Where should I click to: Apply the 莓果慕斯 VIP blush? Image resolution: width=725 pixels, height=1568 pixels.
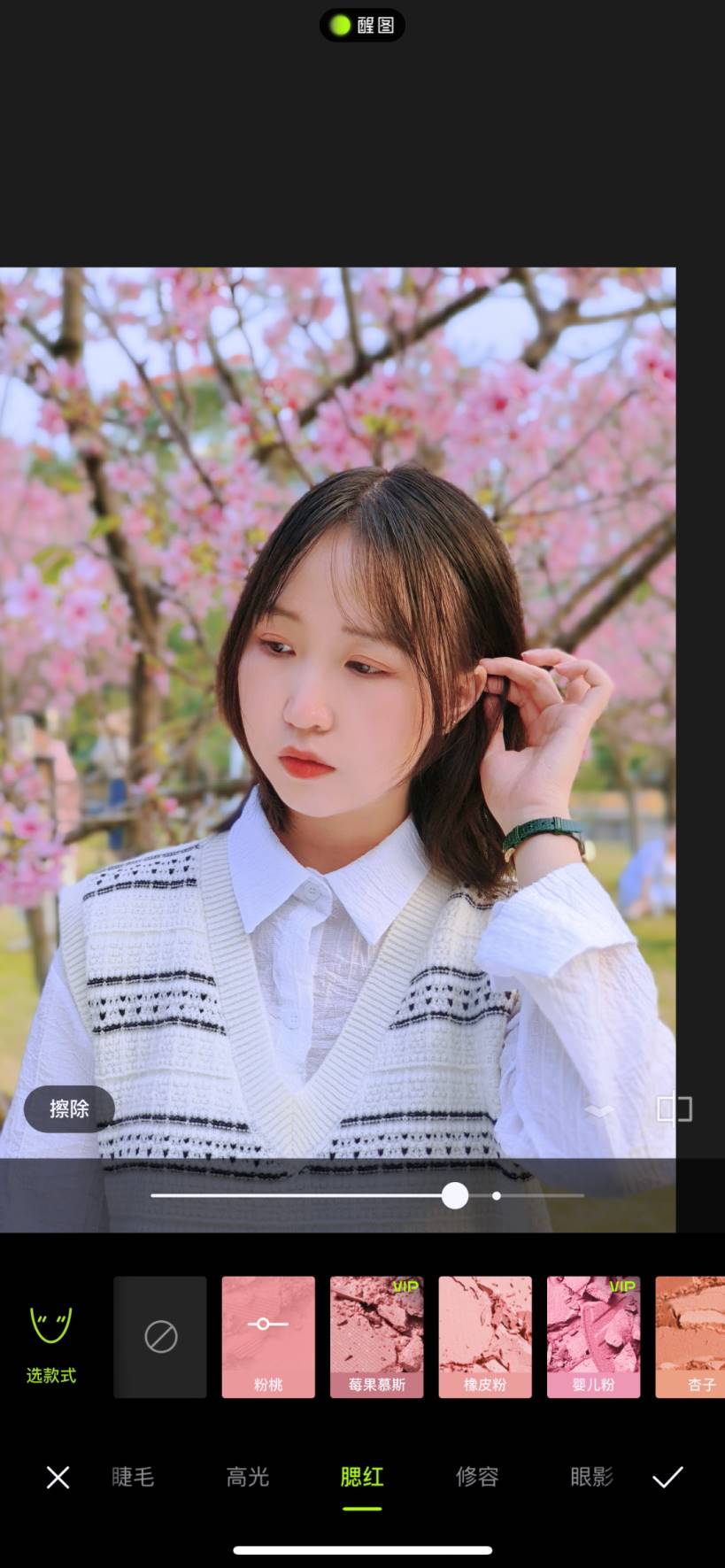377,1337
